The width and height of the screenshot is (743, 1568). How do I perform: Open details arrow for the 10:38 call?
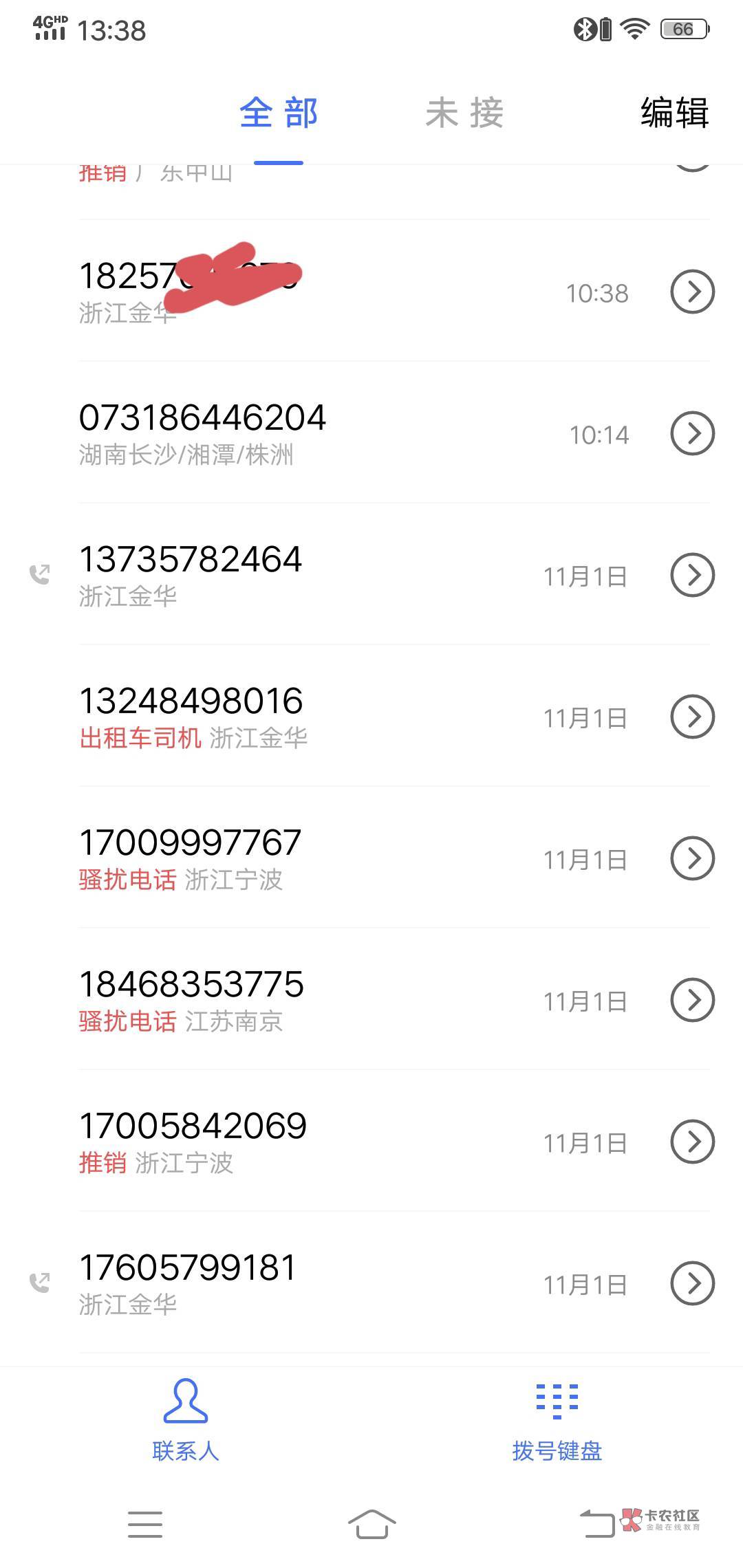pyautogui.click(x=692, y=292)
